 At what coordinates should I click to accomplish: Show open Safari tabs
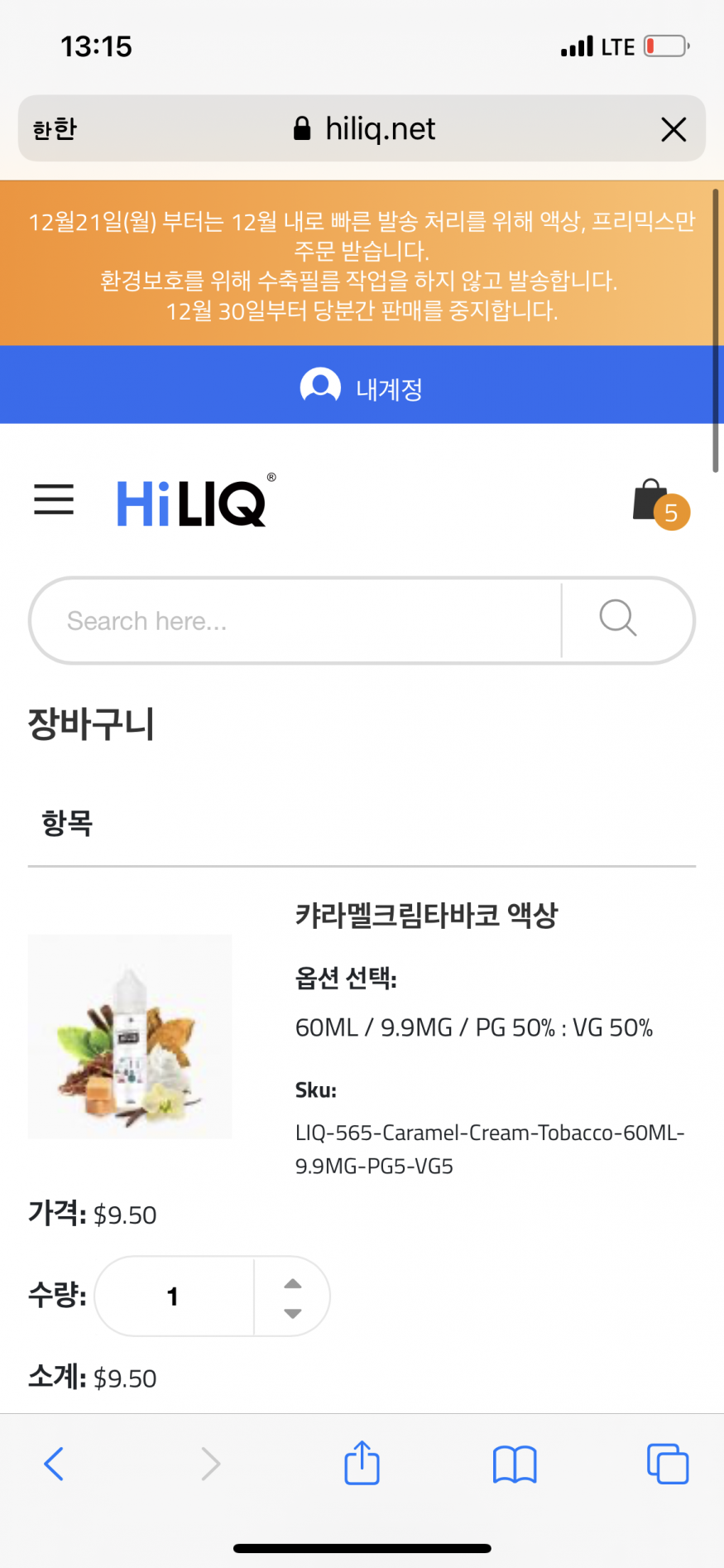[667, 1464]
